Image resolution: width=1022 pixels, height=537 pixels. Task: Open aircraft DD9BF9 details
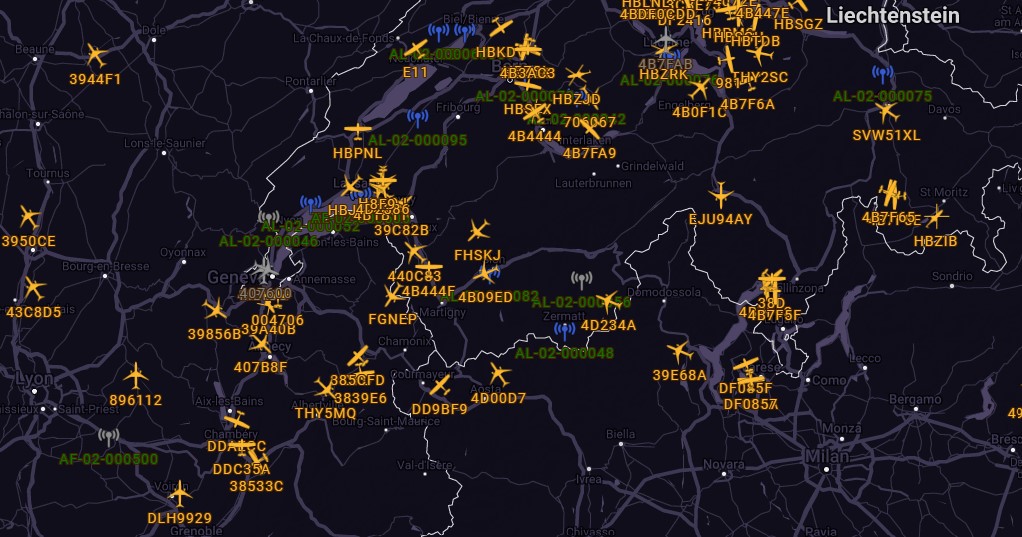point(439,385)
